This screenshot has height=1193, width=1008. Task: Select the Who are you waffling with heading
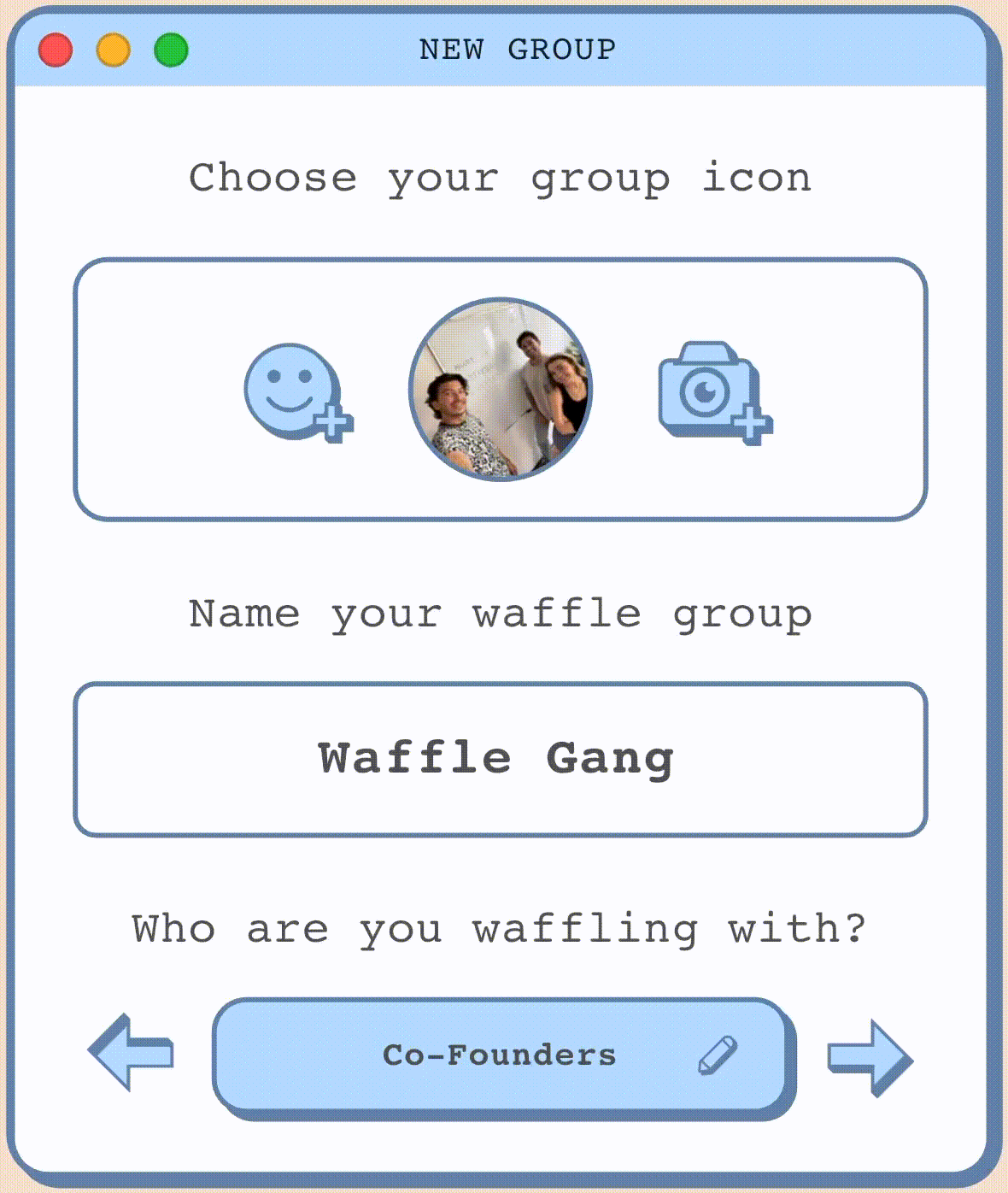click(501, 930)
